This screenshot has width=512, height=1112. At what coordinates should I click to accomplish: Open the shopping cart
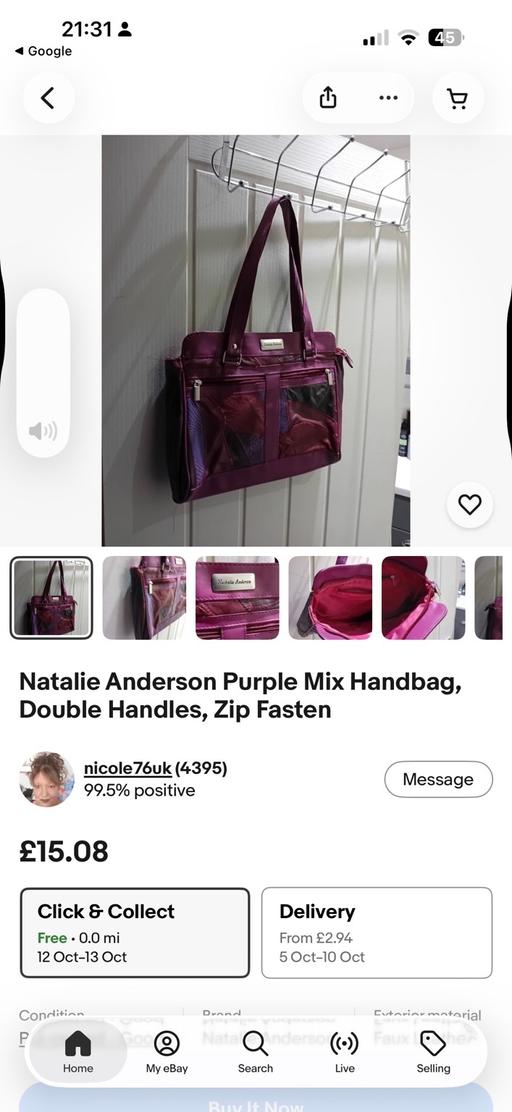tap(458, 98)
